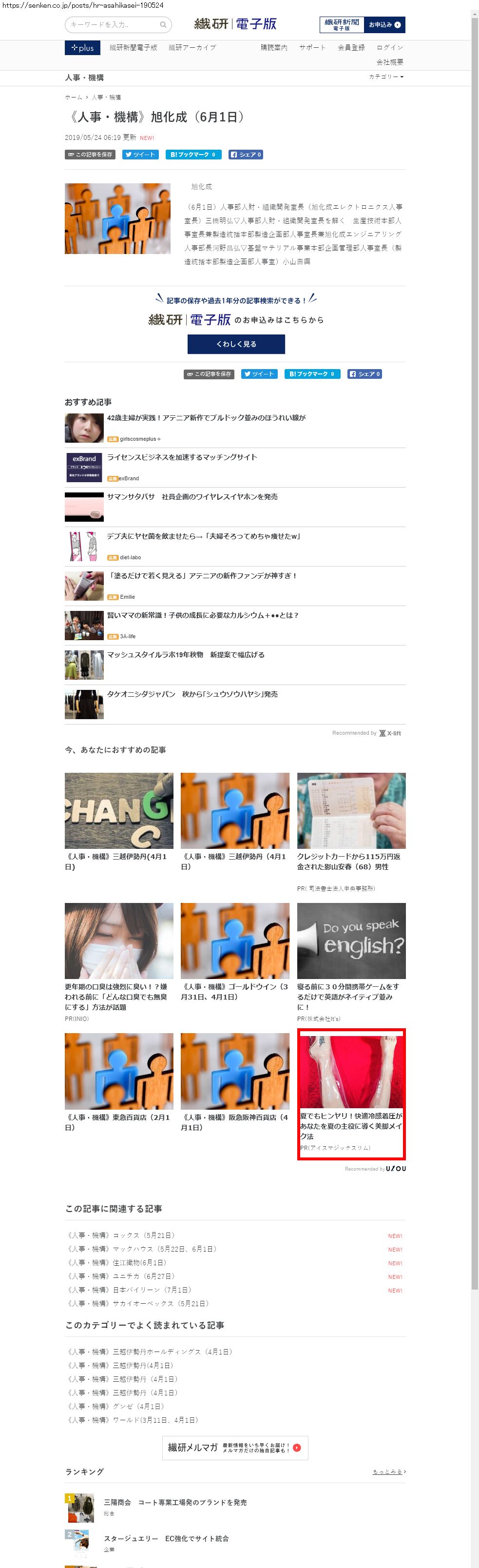Tap the くわしく見る button

pos(236,344)
